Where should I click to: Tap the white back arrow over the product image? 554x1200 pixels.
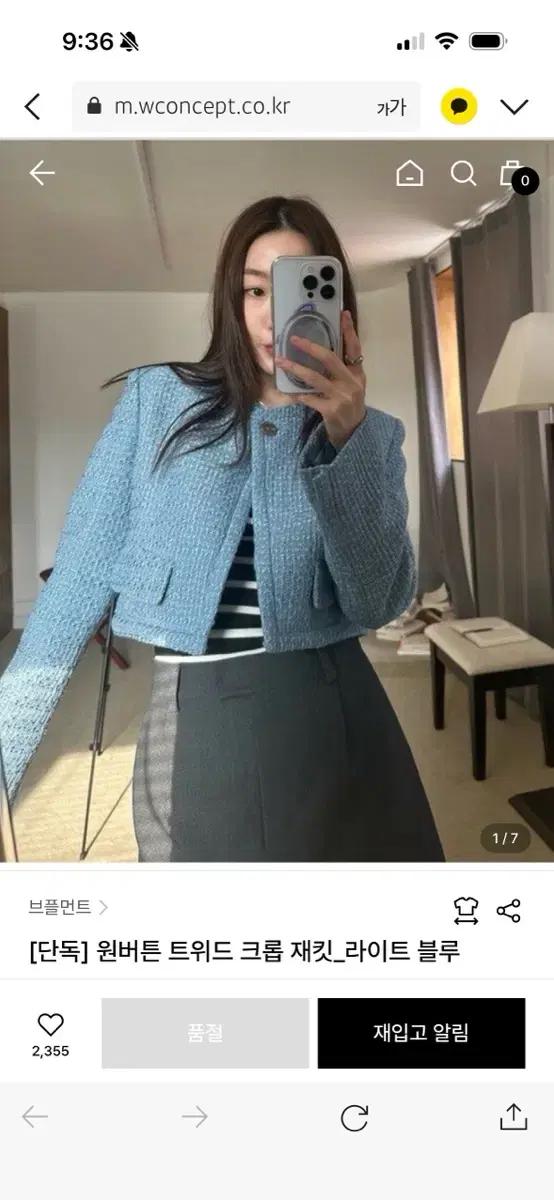coord(42,173)
